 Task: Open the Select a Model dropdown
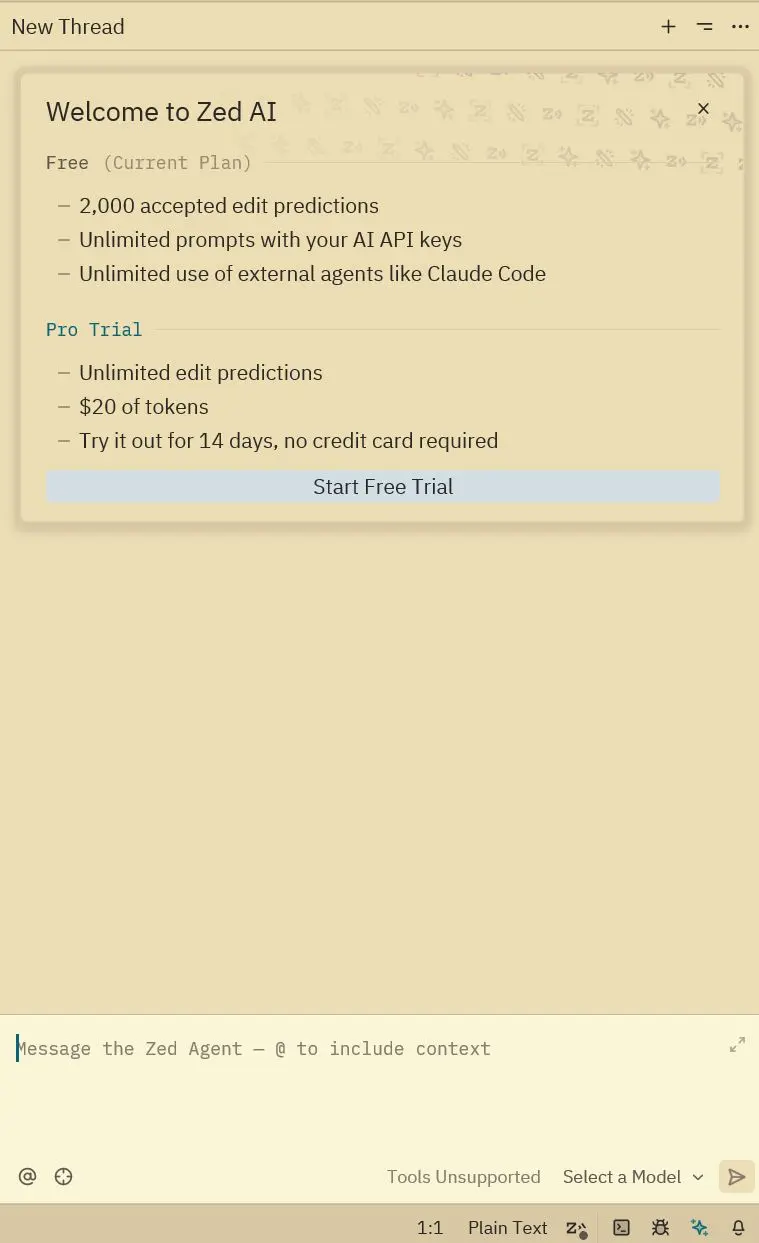coord(633,1177)
